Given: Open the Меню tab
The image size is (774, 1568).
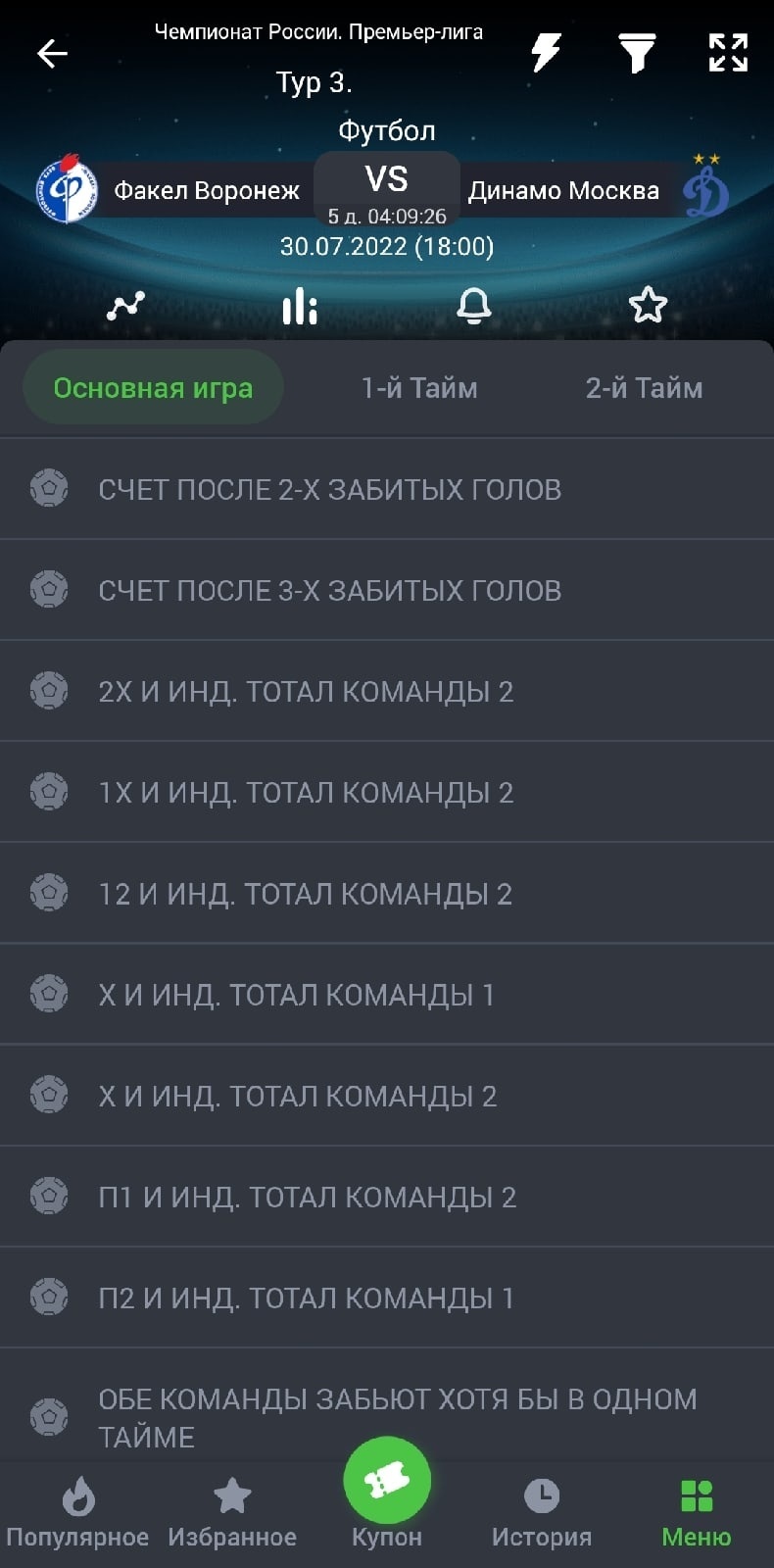Looking at the screenshot, I should click(x=697, y=1513).
